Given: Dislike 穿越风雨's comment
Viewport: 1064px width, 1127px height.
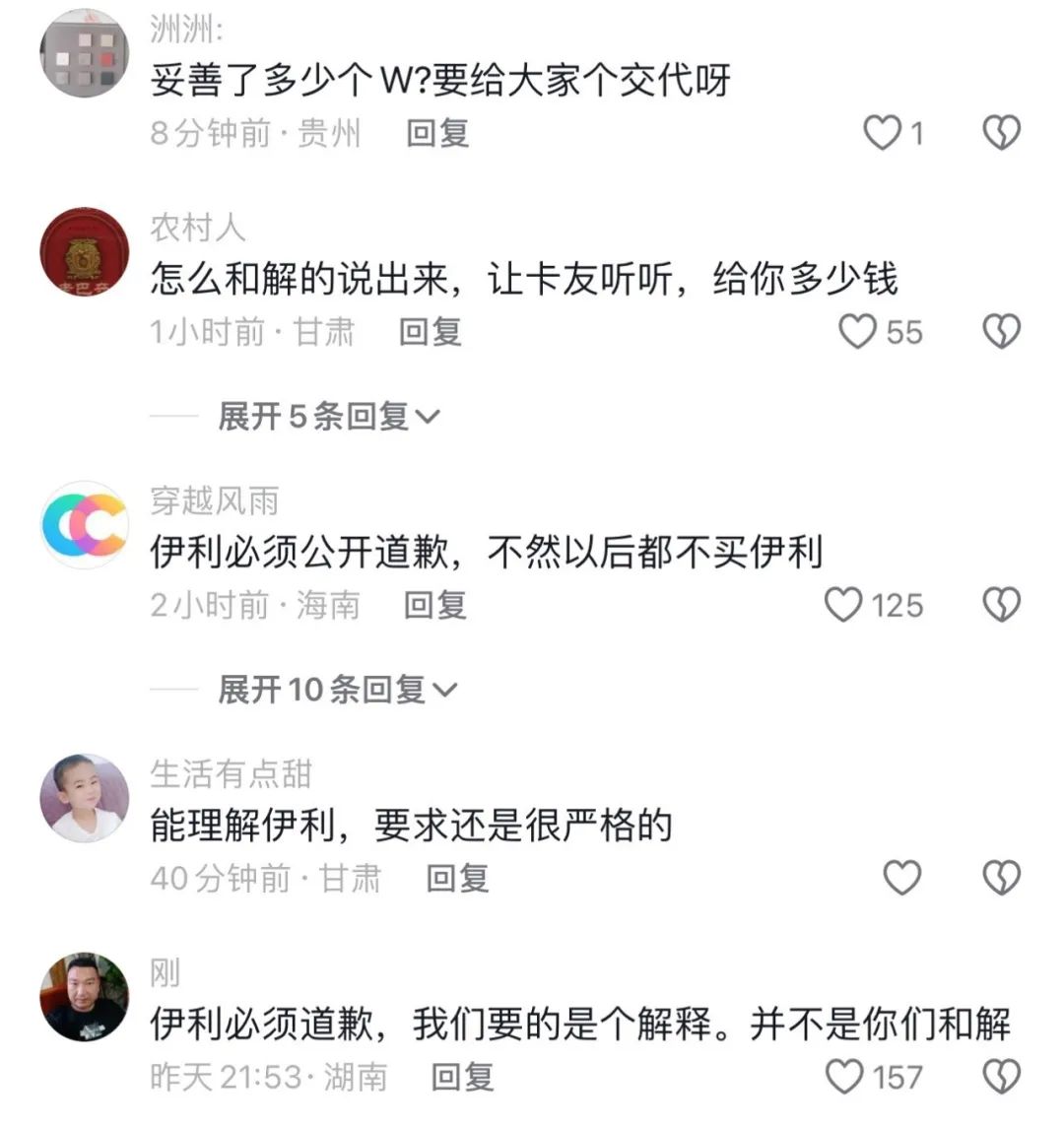Looking at the screenshot, I should pos(1001,604).
